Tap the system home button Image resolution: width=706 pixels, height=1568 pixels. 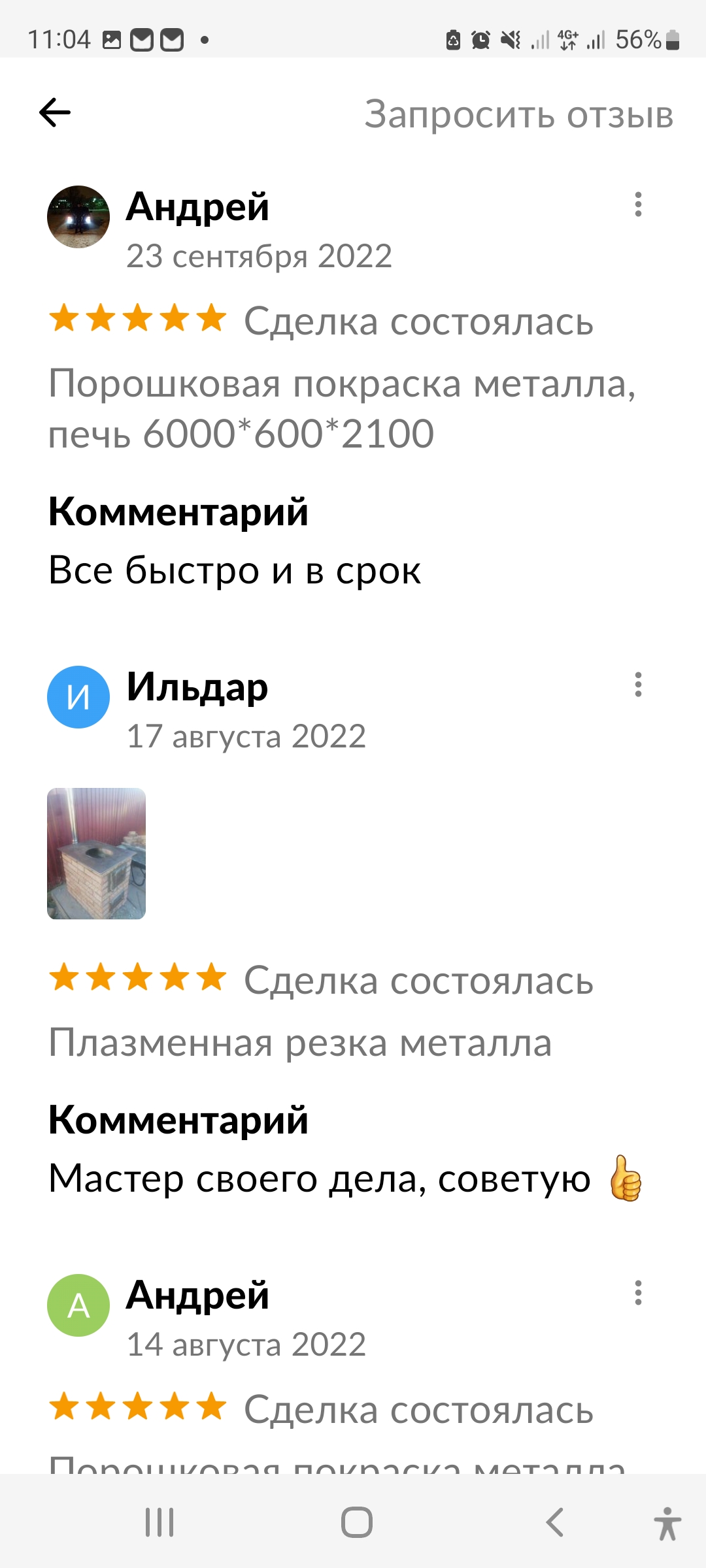[357, 1522]
